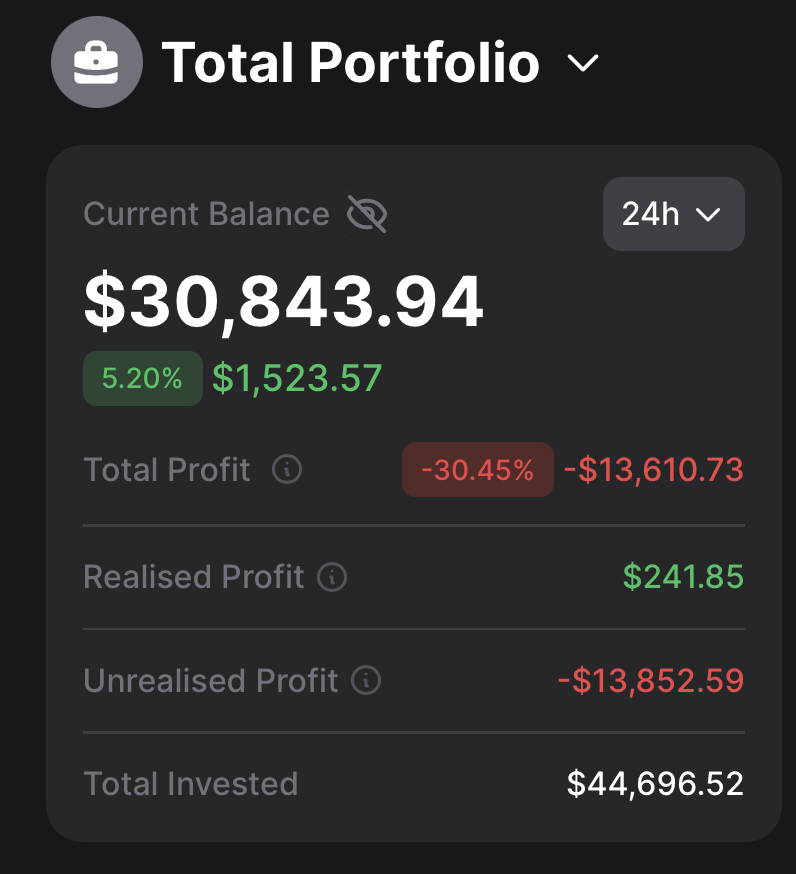Expand the Total Portfolio selector
Image resolution: width=796 pixels, height=874 pixels.
[582, 64]
